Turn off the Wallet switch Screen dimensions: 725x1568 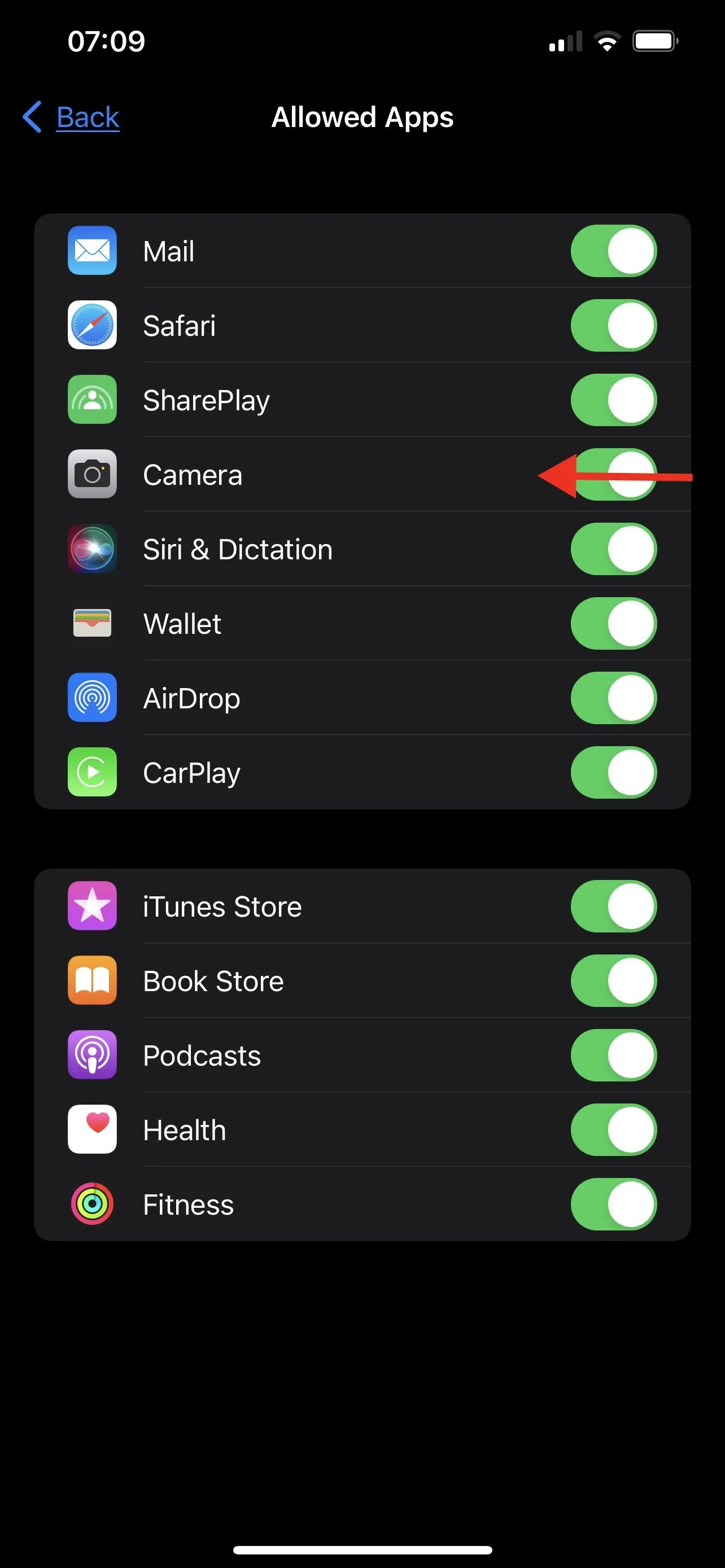point(613,623)
